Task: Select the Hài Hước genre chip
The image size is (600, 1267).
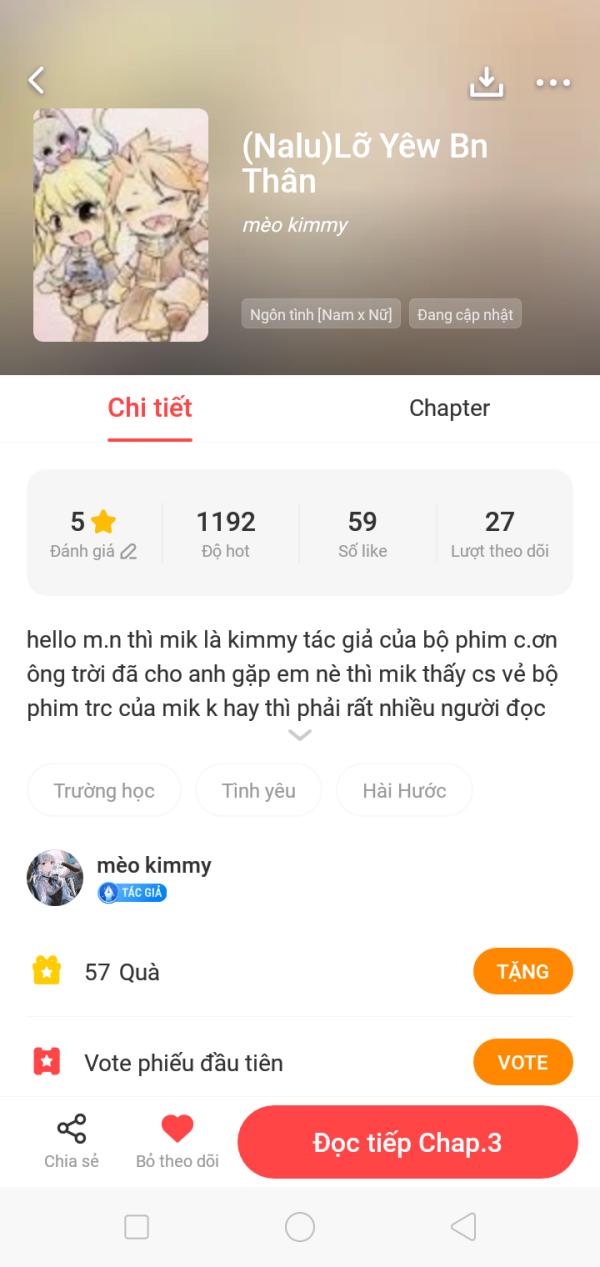Action: 404,790
